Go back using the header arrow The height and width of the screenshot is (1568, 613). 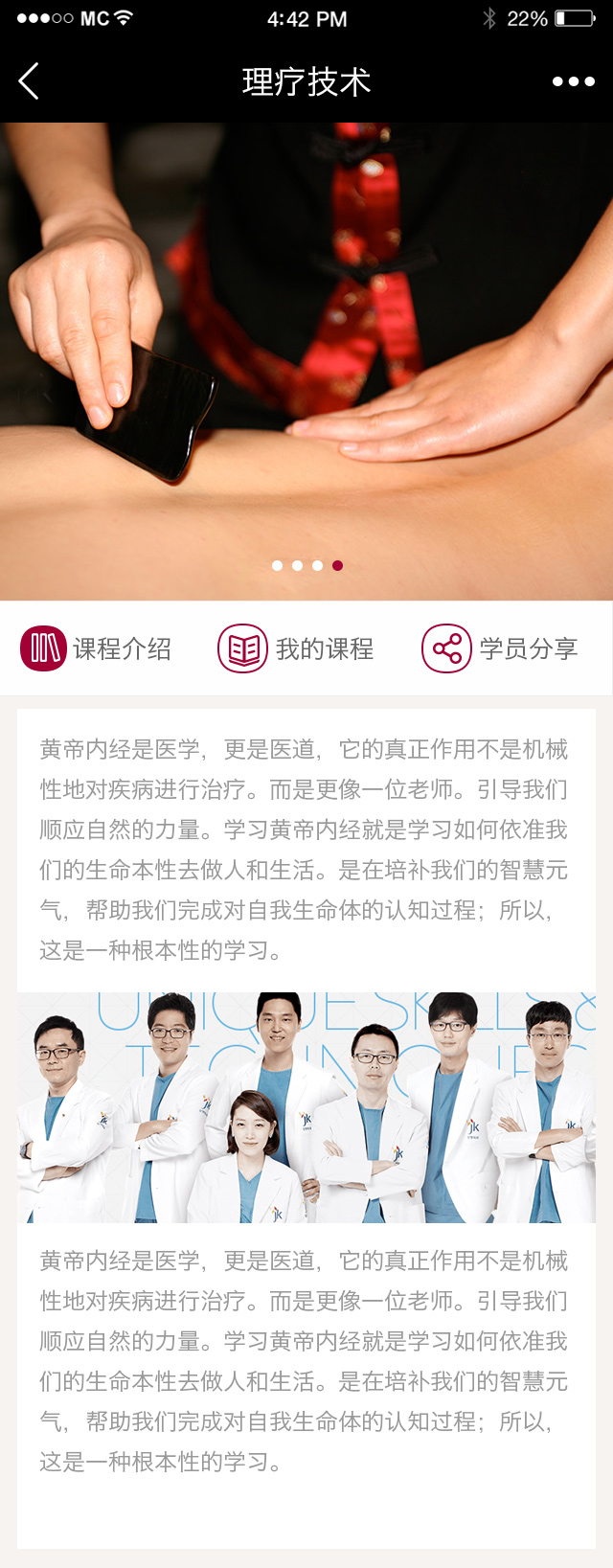coord(29,81)
